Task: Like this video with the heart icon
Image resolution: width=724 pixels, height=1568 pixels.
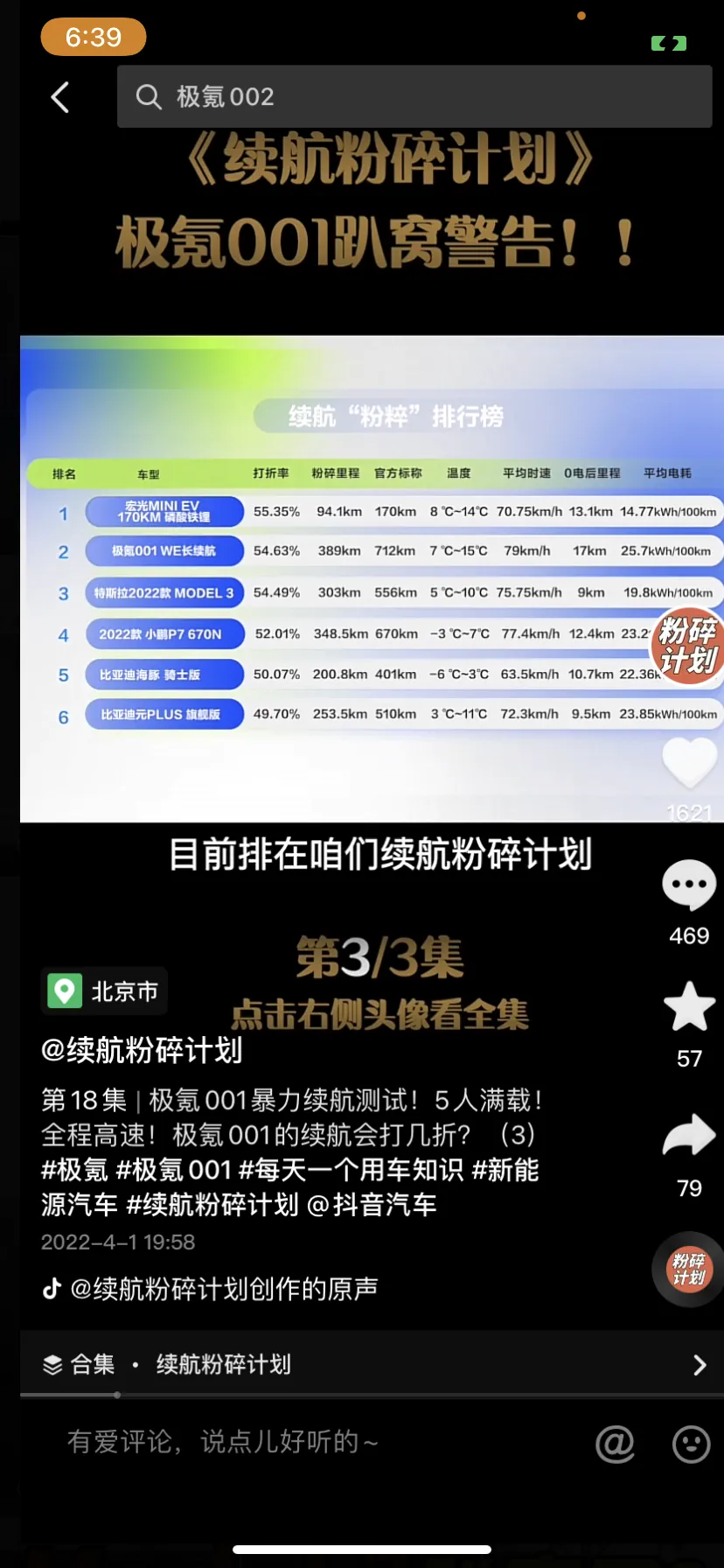Action: (x=689, y=763)
